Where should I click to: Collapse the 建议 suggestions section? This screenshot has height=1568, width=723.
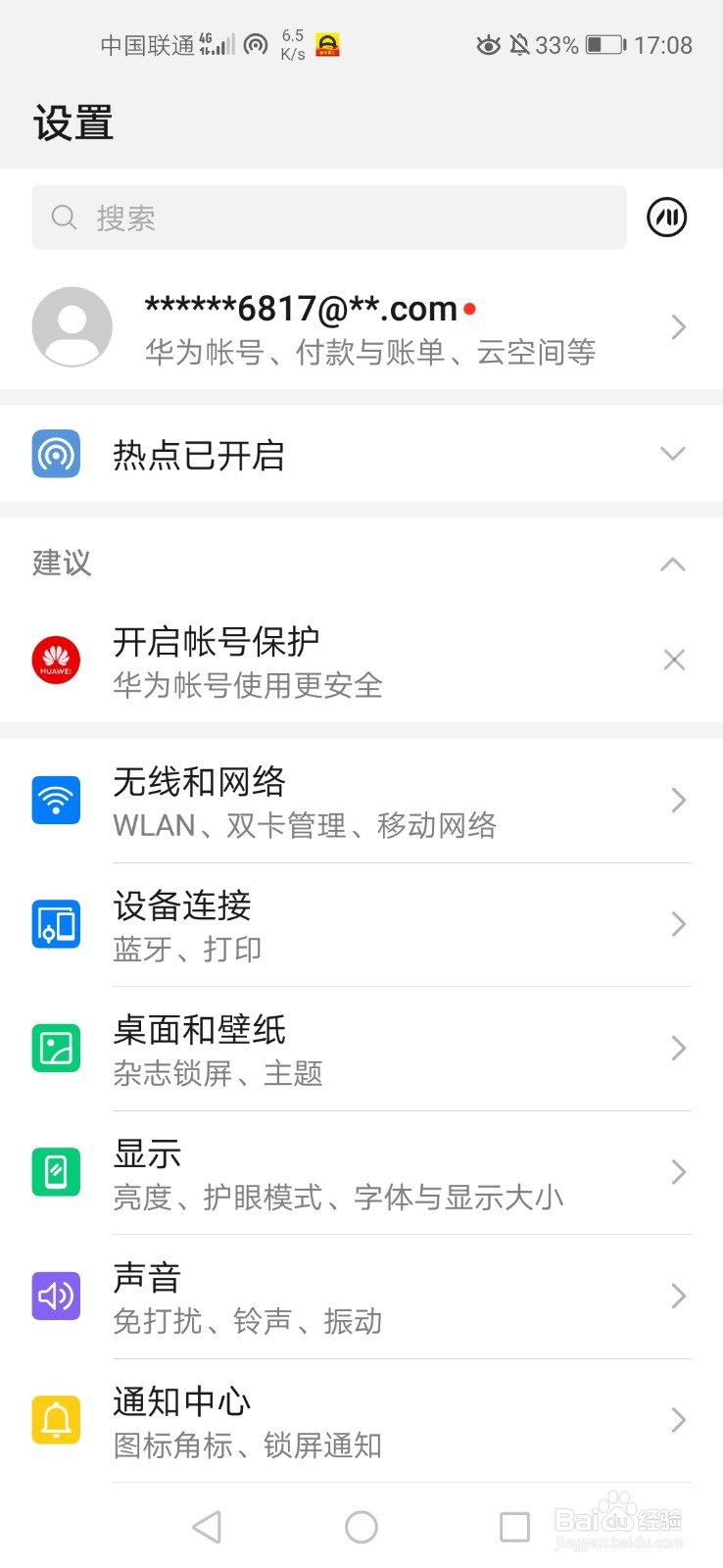(x=672, y=563)
